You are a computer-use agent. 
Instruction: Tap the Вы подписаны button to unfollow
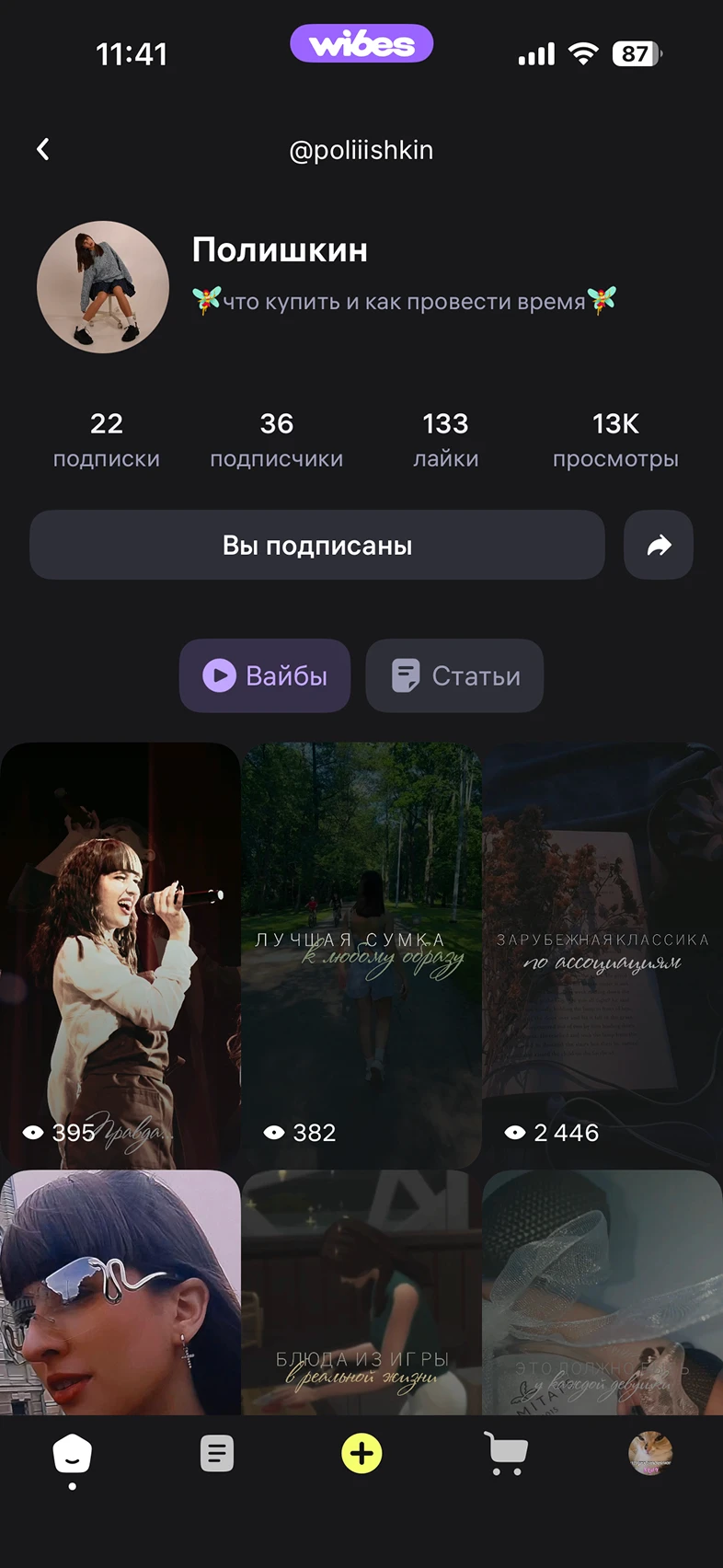click(317, 546)
